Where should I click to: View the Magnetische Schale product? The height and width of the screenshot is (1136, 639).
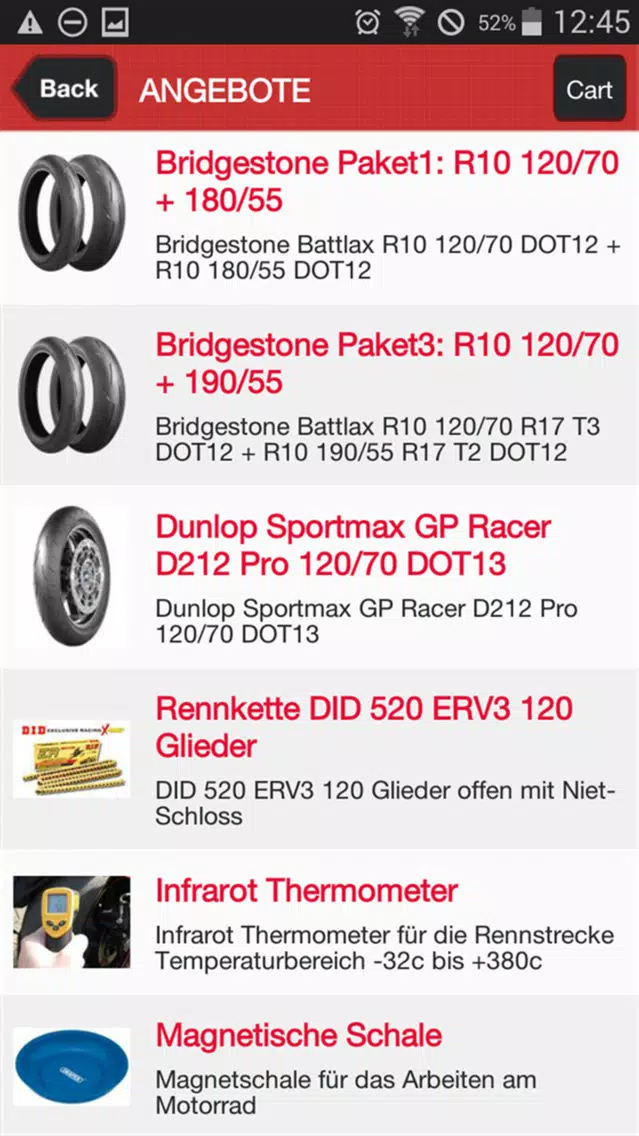coord(320,1065)
